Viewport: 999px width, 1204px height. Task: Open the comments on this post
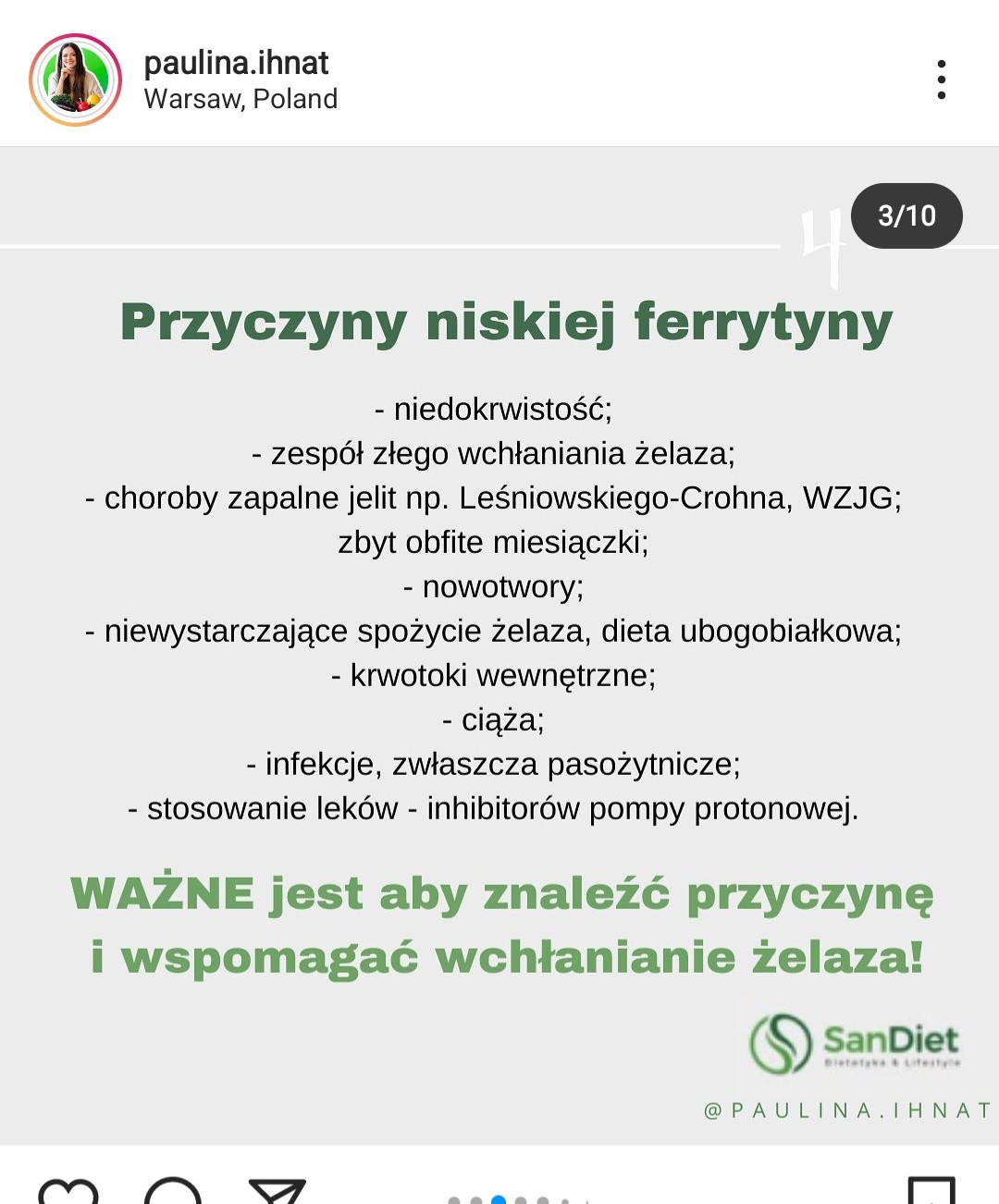click(173, 1192)
